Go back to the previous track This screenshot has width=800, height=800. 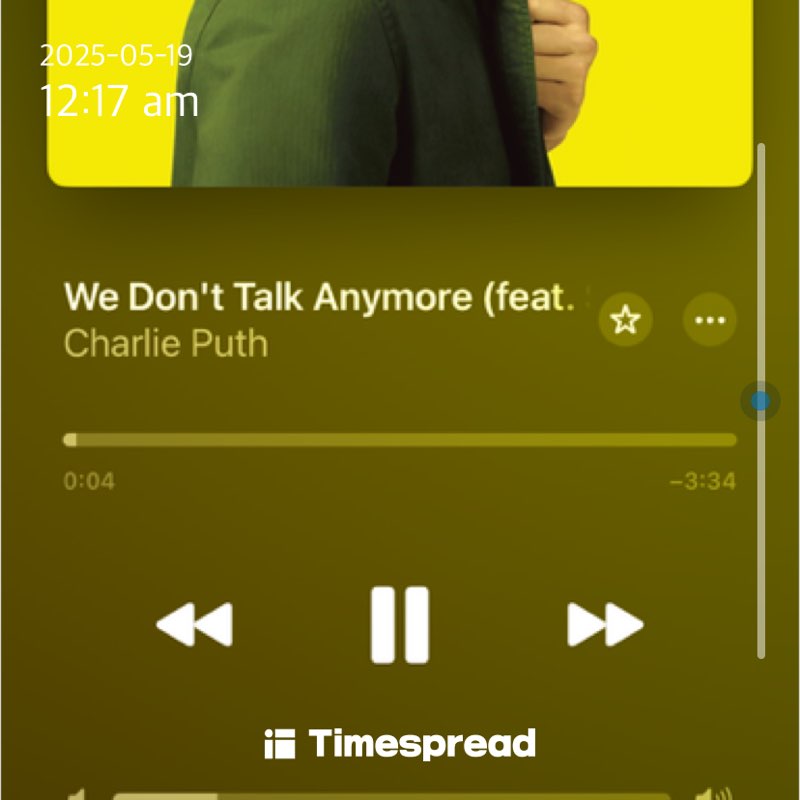click(195, 625)
